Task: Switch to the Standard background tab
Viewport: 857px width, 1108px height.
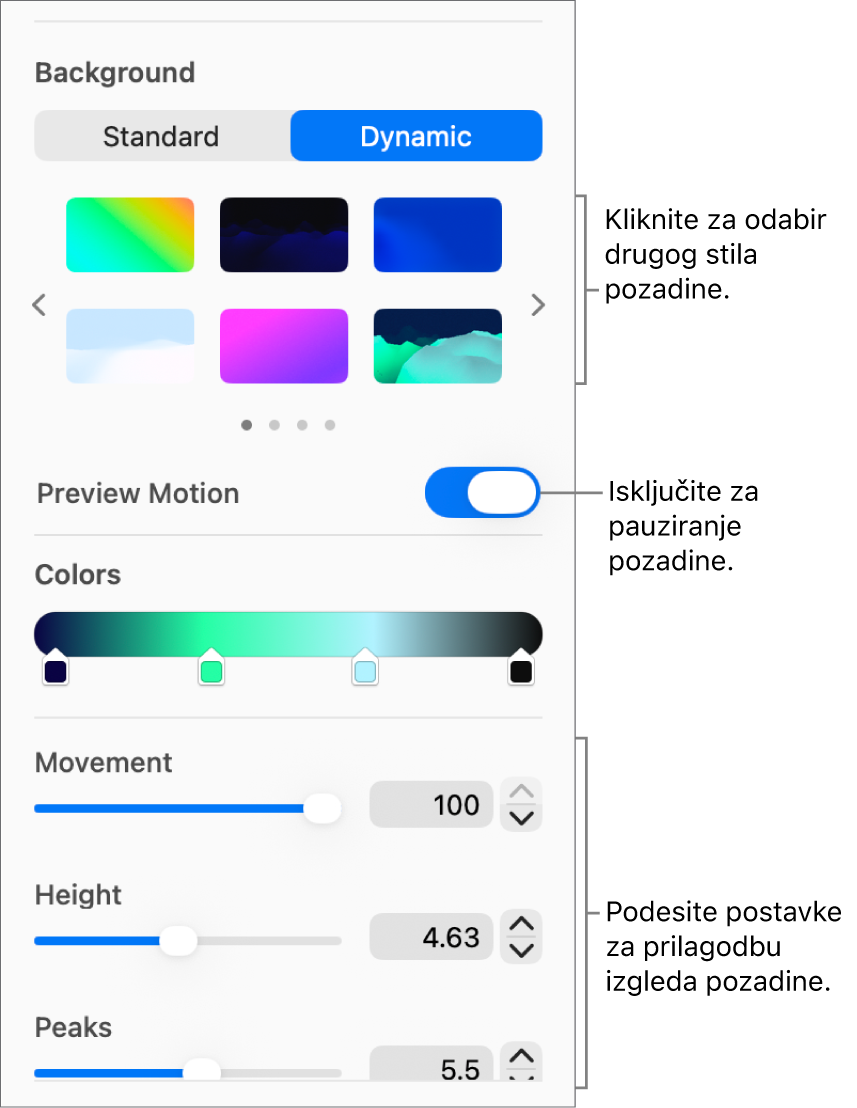Action: click(161, 136)
